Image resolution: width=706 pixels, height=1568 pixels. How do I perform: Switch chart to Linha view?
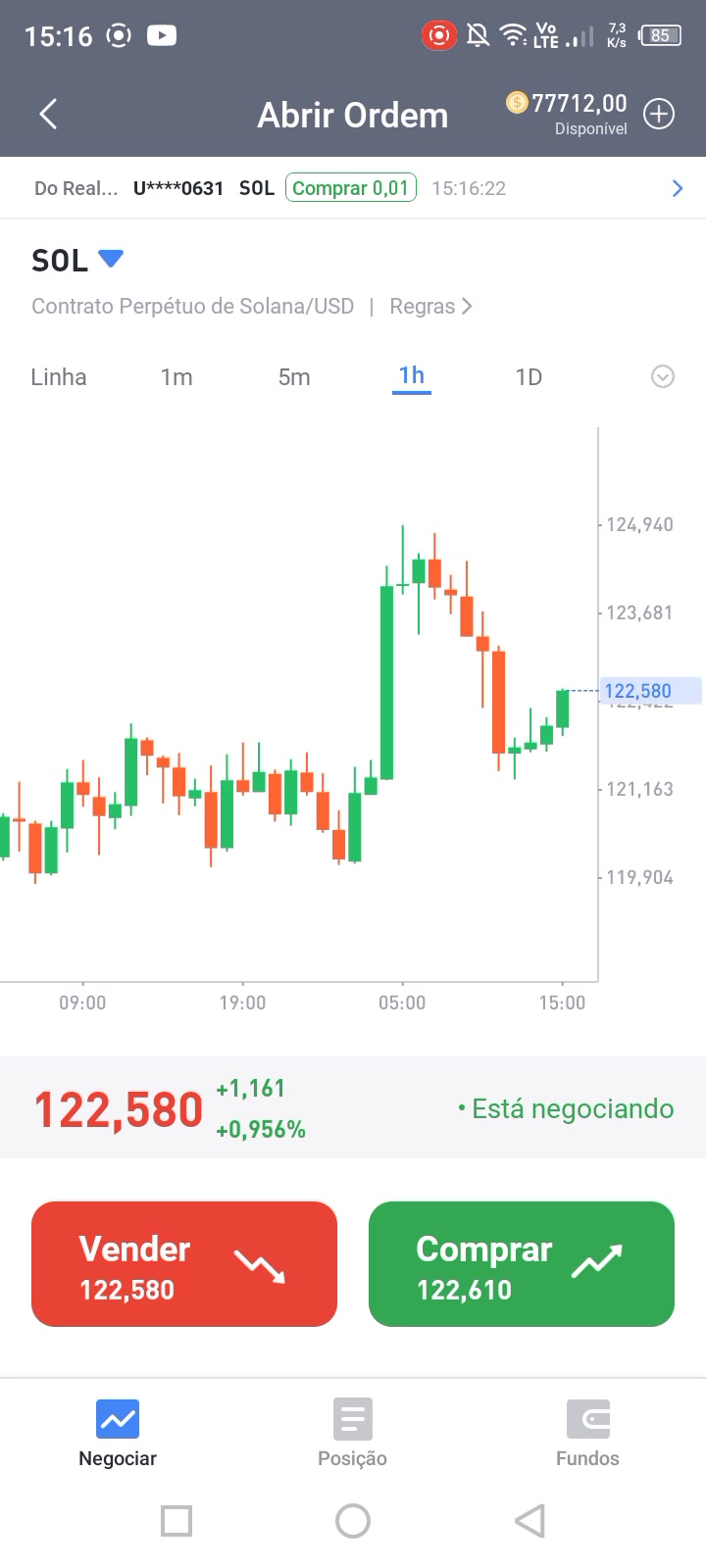pyautogui.click(x=59, y=377)
